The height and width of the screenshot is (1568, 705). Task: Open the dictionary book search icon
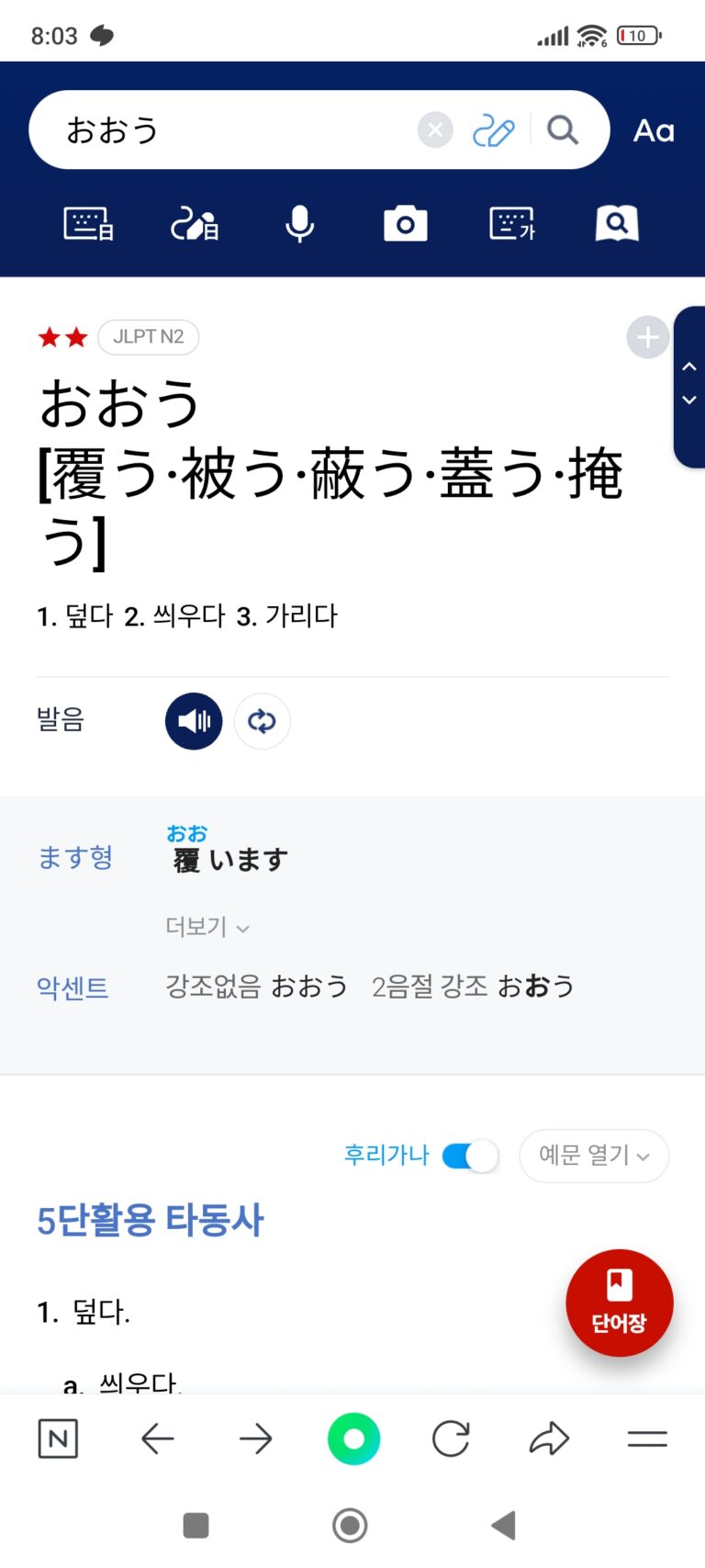(x=617, y=223)
